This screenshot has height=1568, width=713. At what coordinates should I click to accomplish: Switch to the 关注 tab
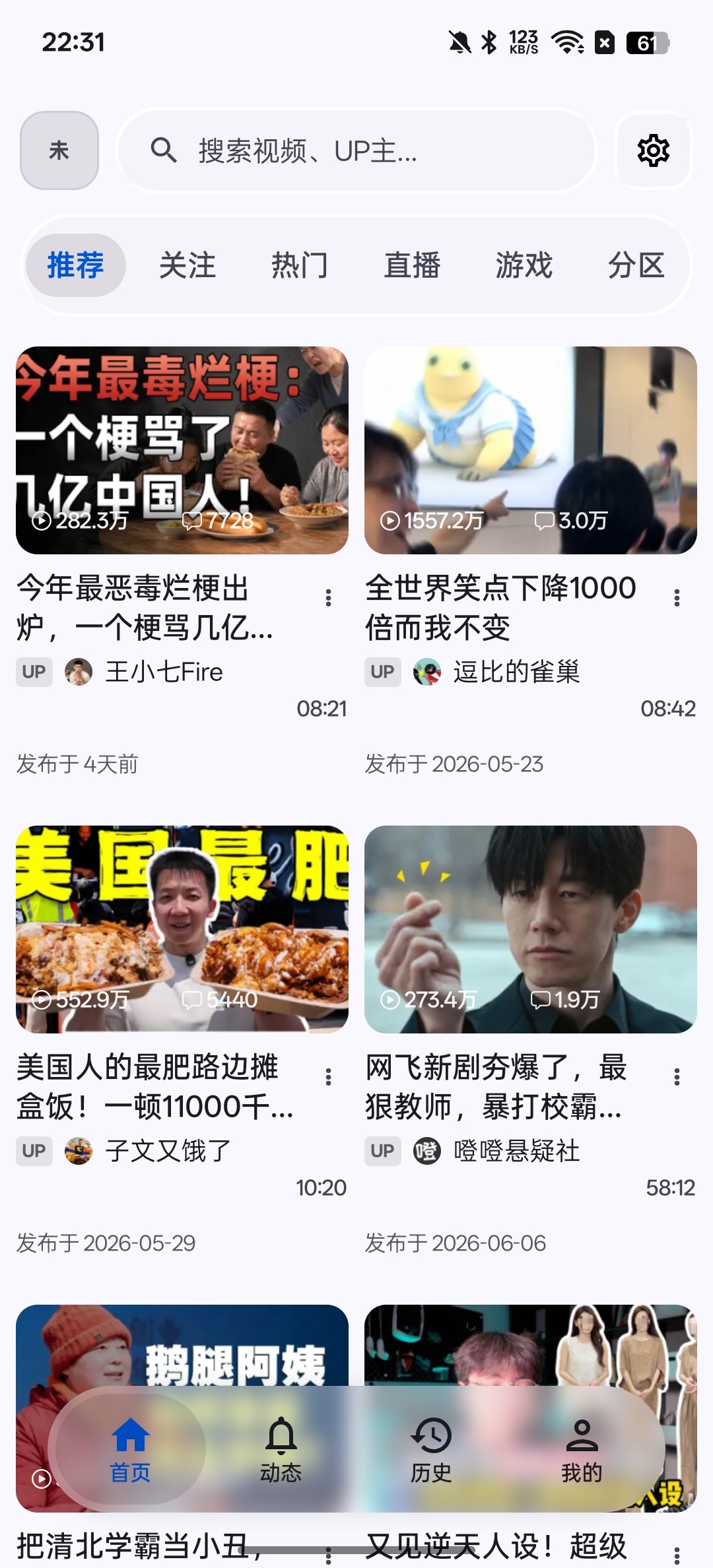[187, 265]
